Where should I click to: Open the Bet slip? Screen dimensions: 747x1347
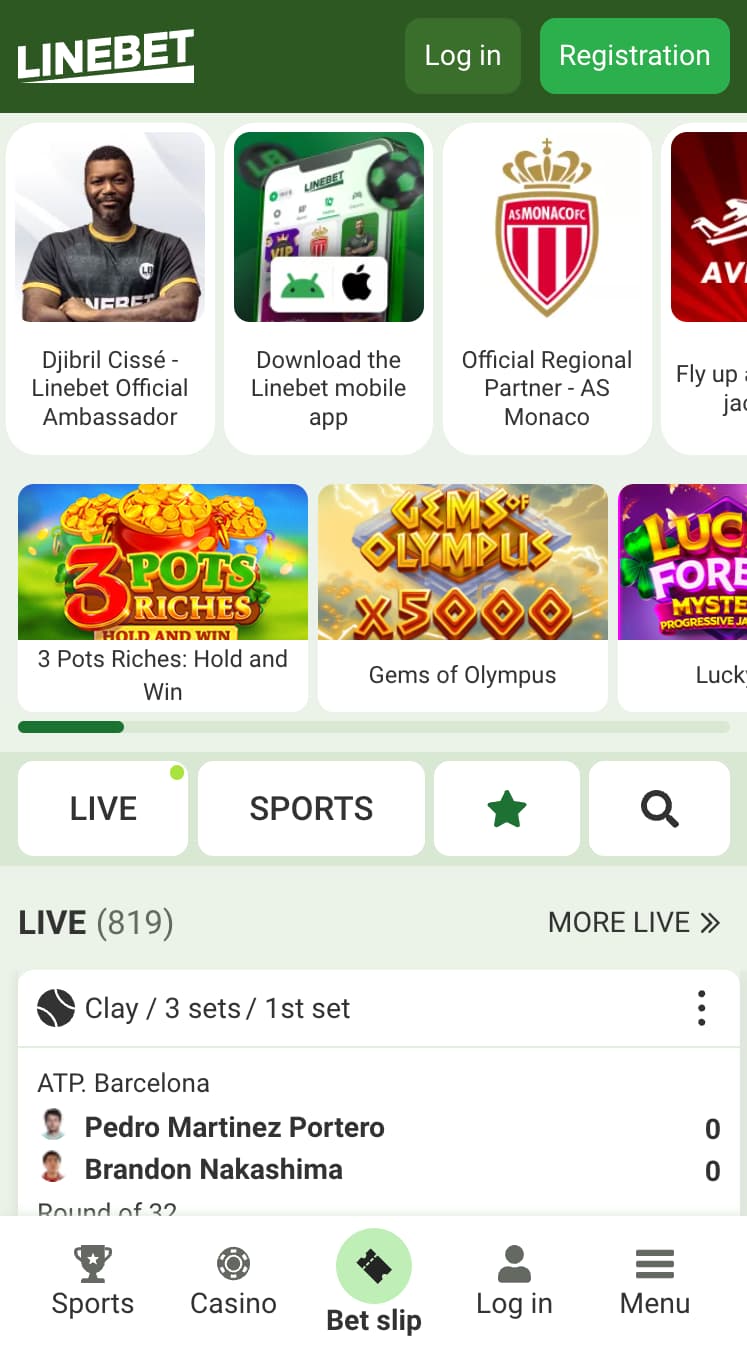click(x=374, y=1282)
